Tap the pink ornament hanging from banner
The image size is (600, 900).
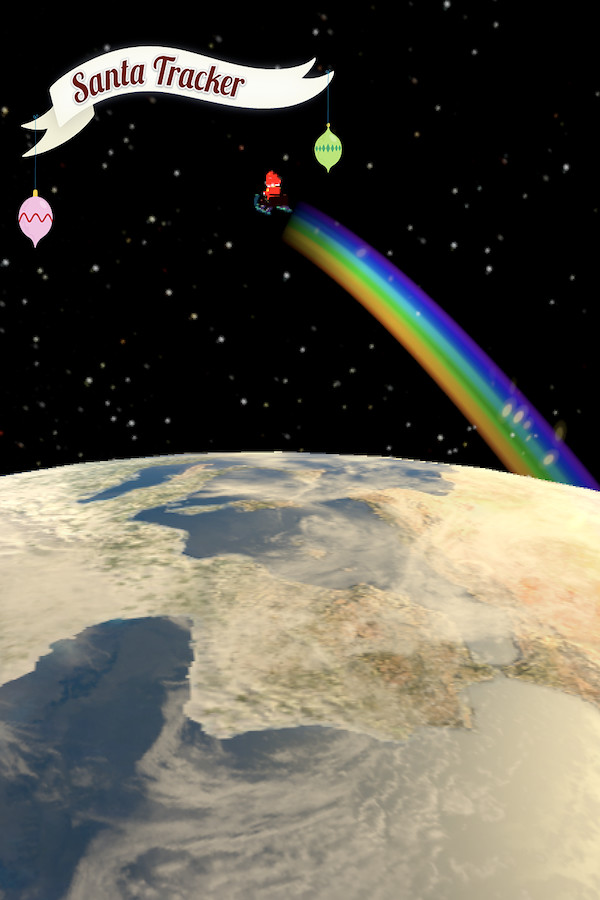coord(35,217)
